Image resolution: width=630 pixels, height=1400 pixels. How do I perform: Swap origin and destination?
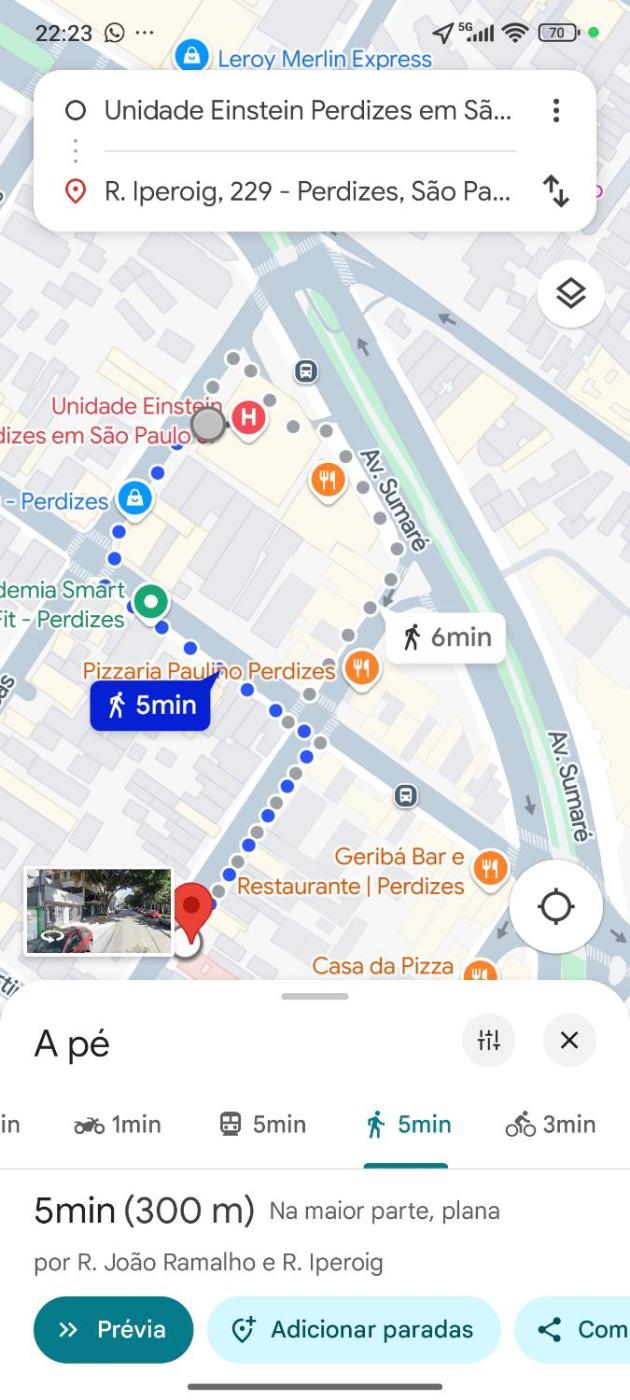(x=556, y=190)
